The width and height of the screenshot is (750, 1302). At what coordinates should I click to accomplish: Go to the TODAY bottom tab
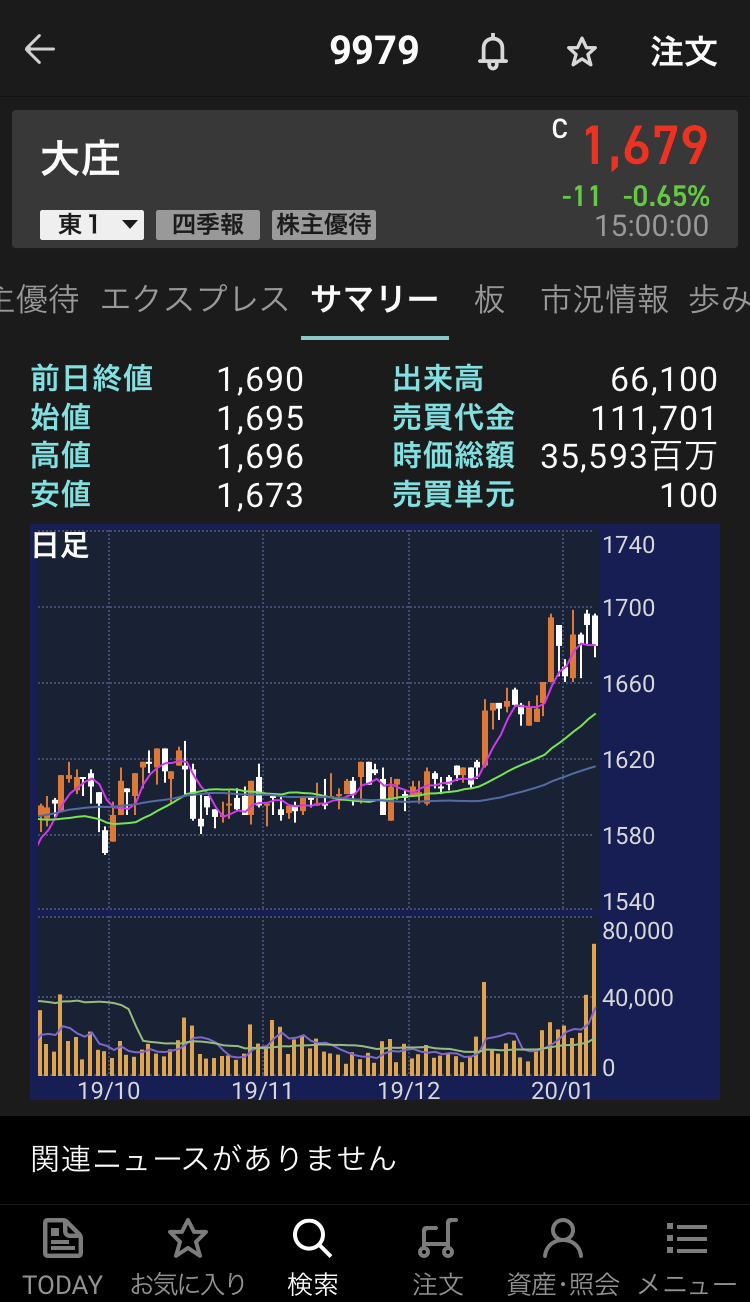(x=63, y=1256)
